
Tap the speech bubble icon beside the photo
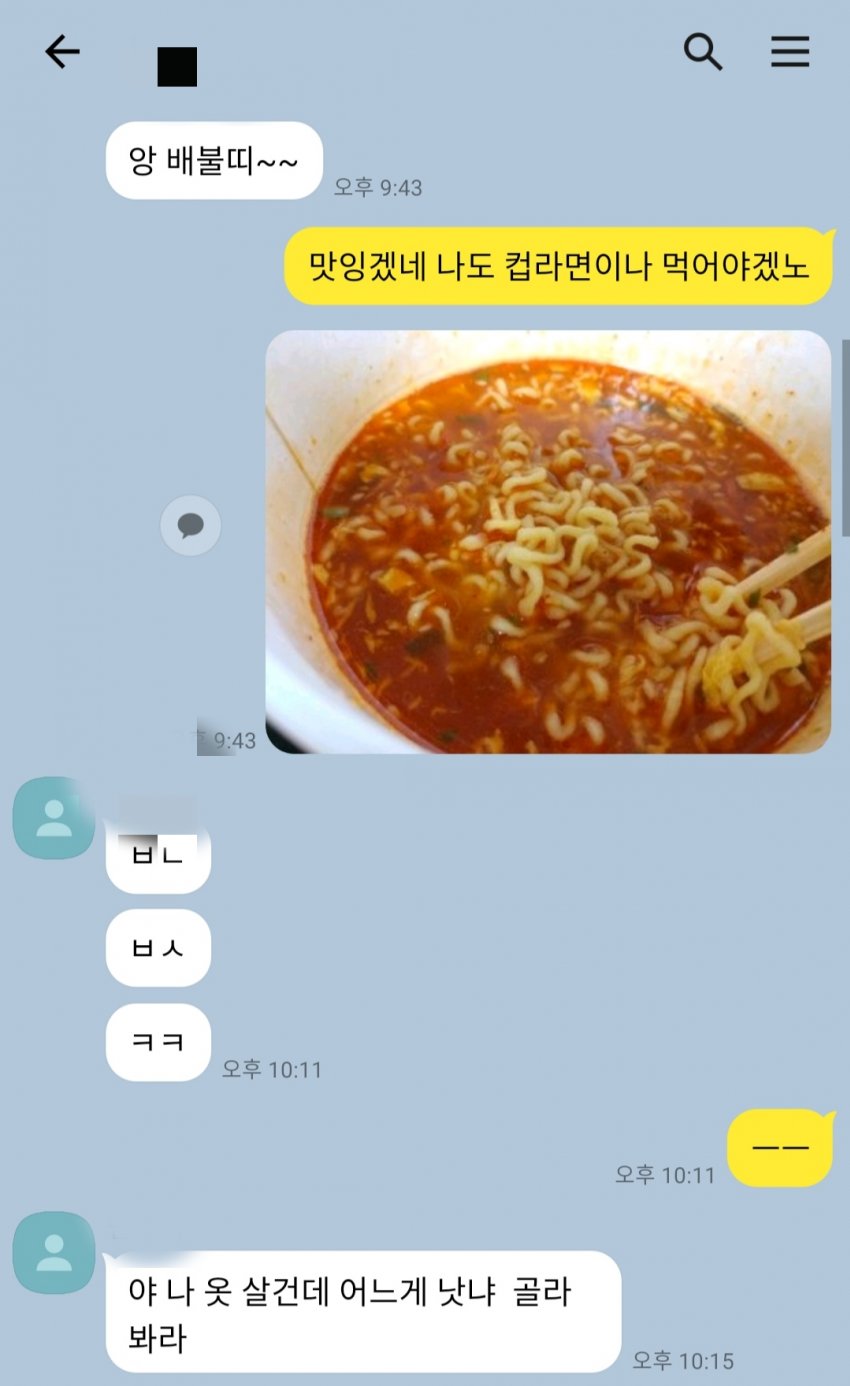(190, 525)
